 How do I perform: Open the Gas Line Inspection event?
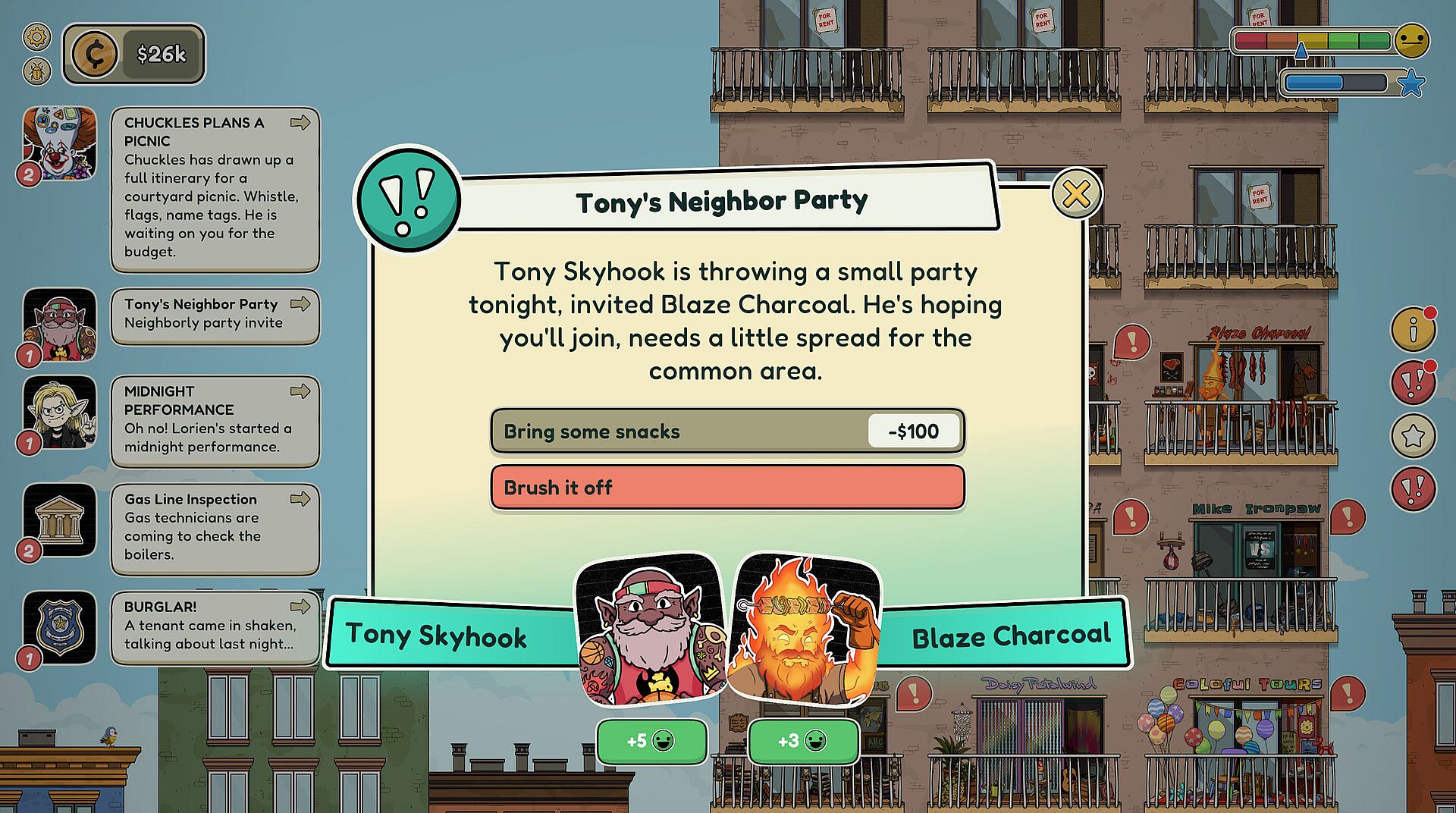point(215,529)
